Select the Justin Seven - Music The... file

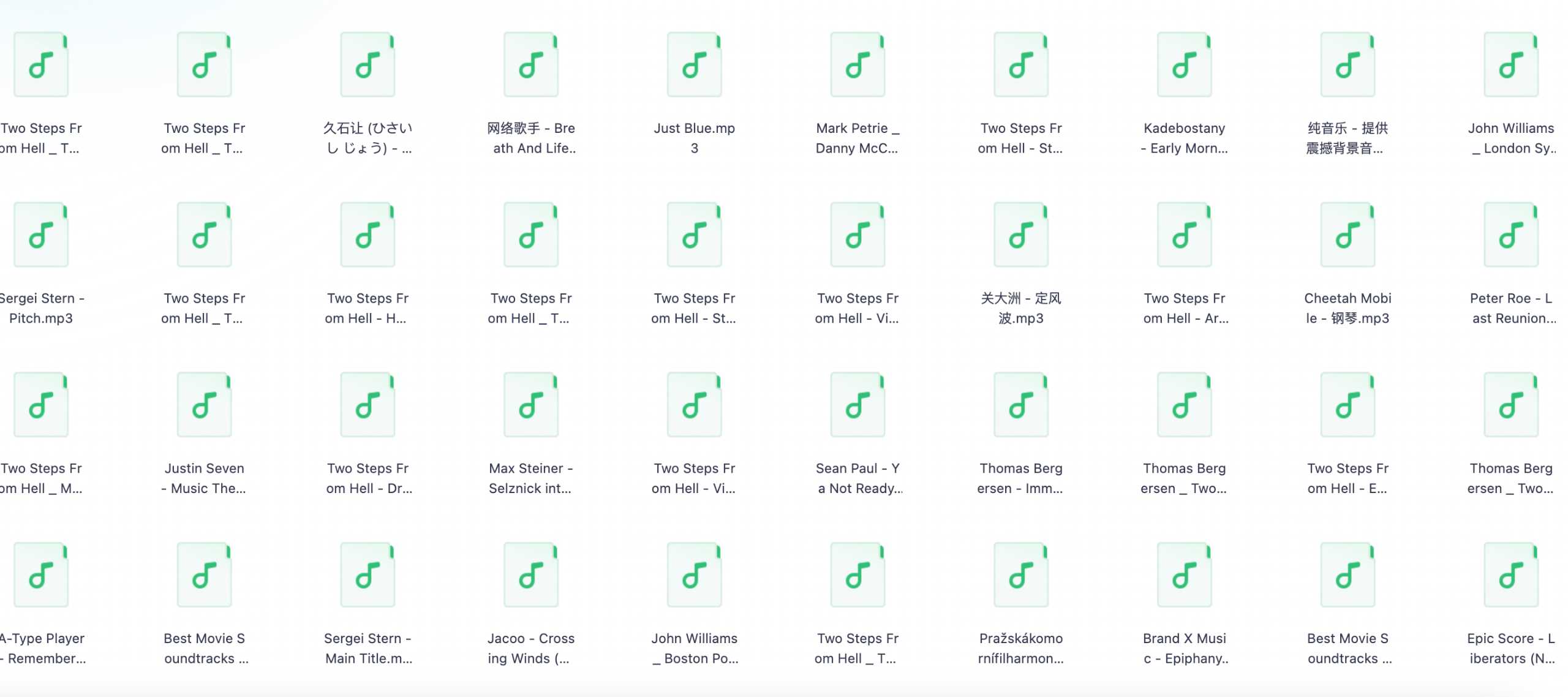(204, 405)
